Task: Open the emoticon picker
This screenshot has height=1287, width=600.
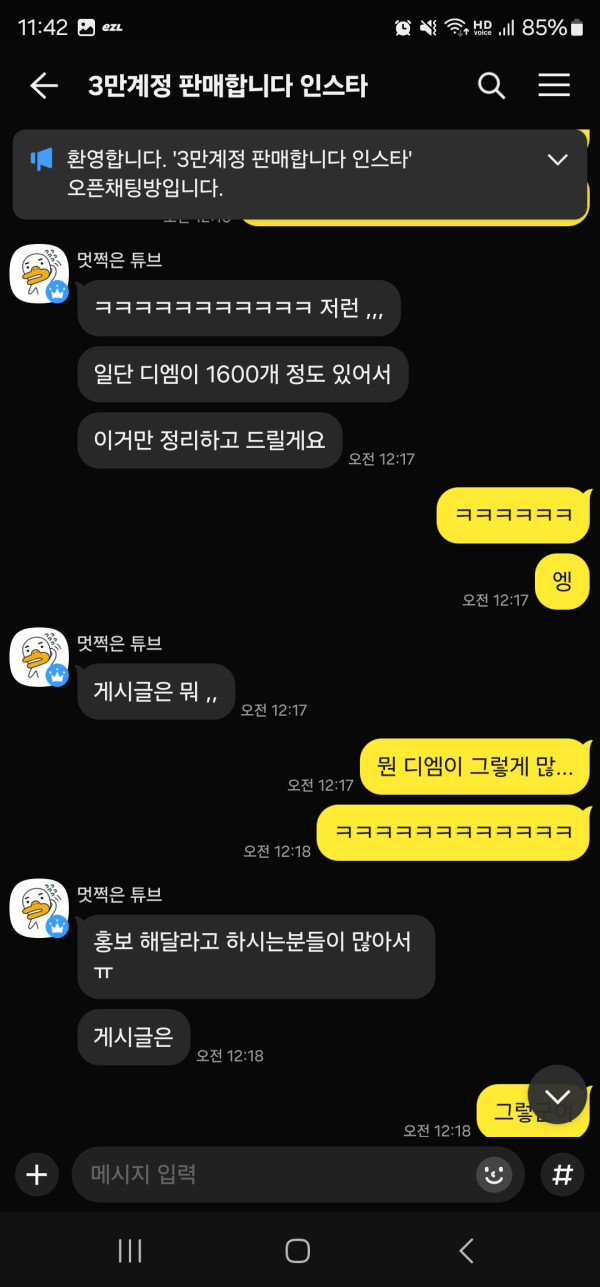Action: point(492,1175)
